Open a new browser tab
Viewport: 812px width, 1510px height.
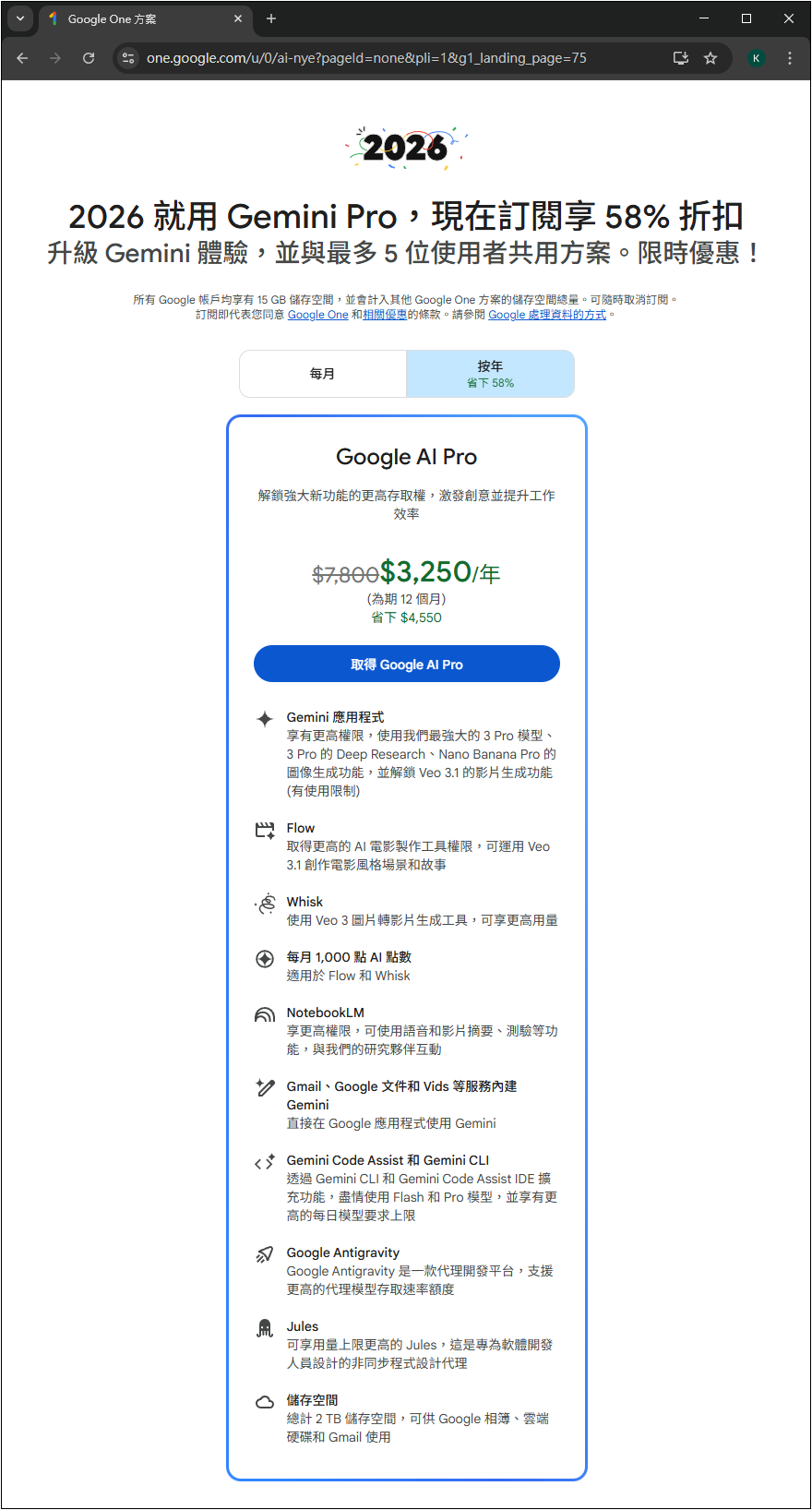click(271, 18)
